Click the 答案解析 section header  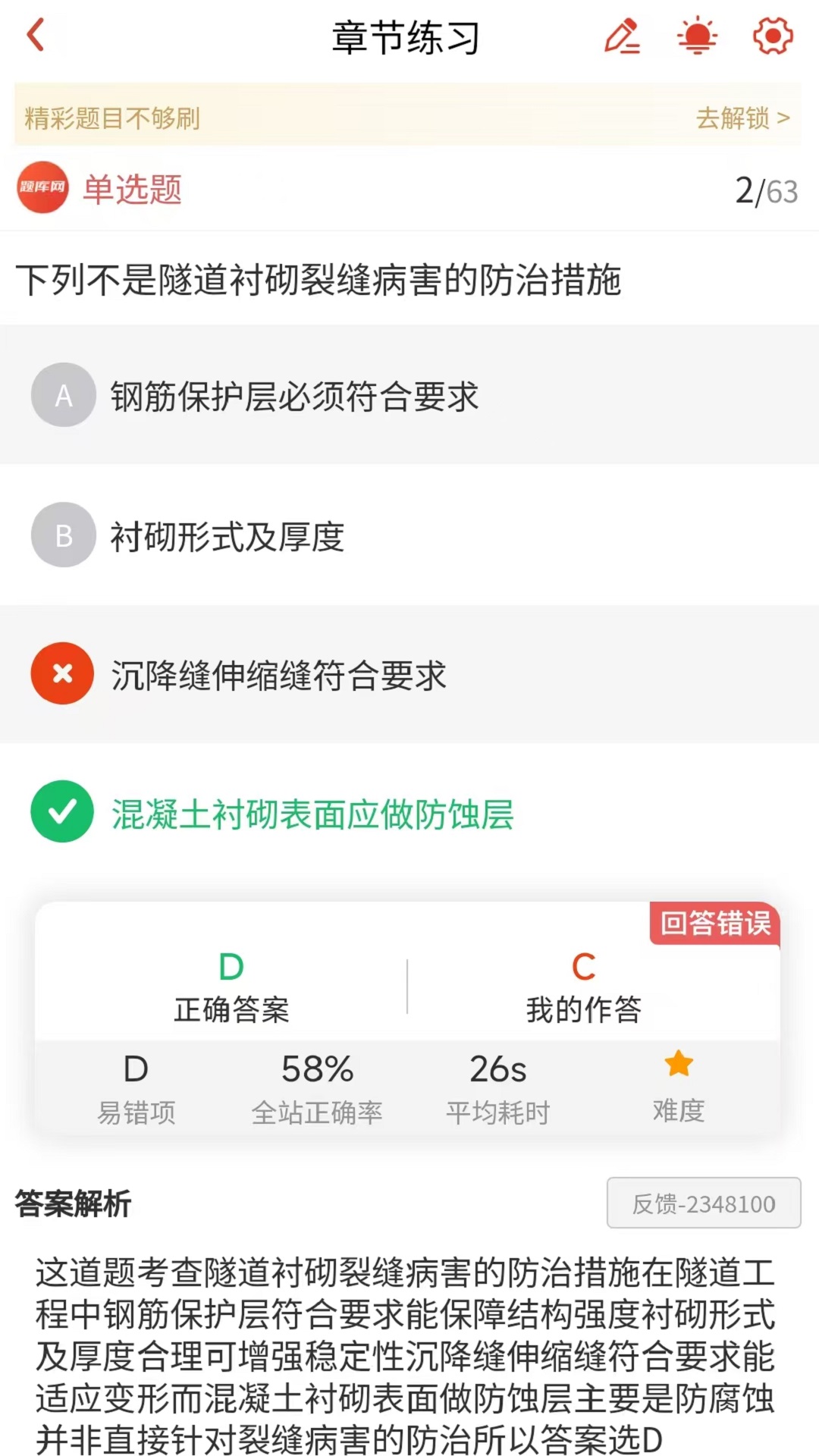click(x=73, y=1202)
